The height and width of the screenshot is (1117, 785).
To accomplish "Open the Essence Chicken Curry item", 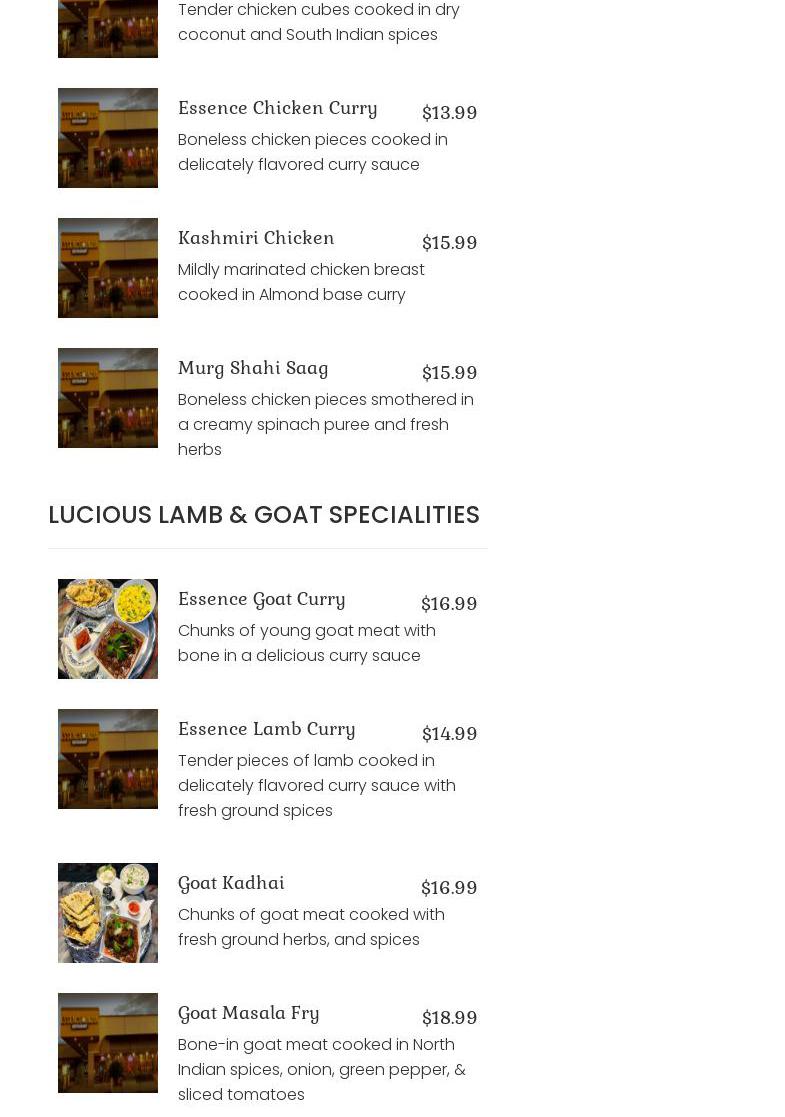I will [277, 108].
